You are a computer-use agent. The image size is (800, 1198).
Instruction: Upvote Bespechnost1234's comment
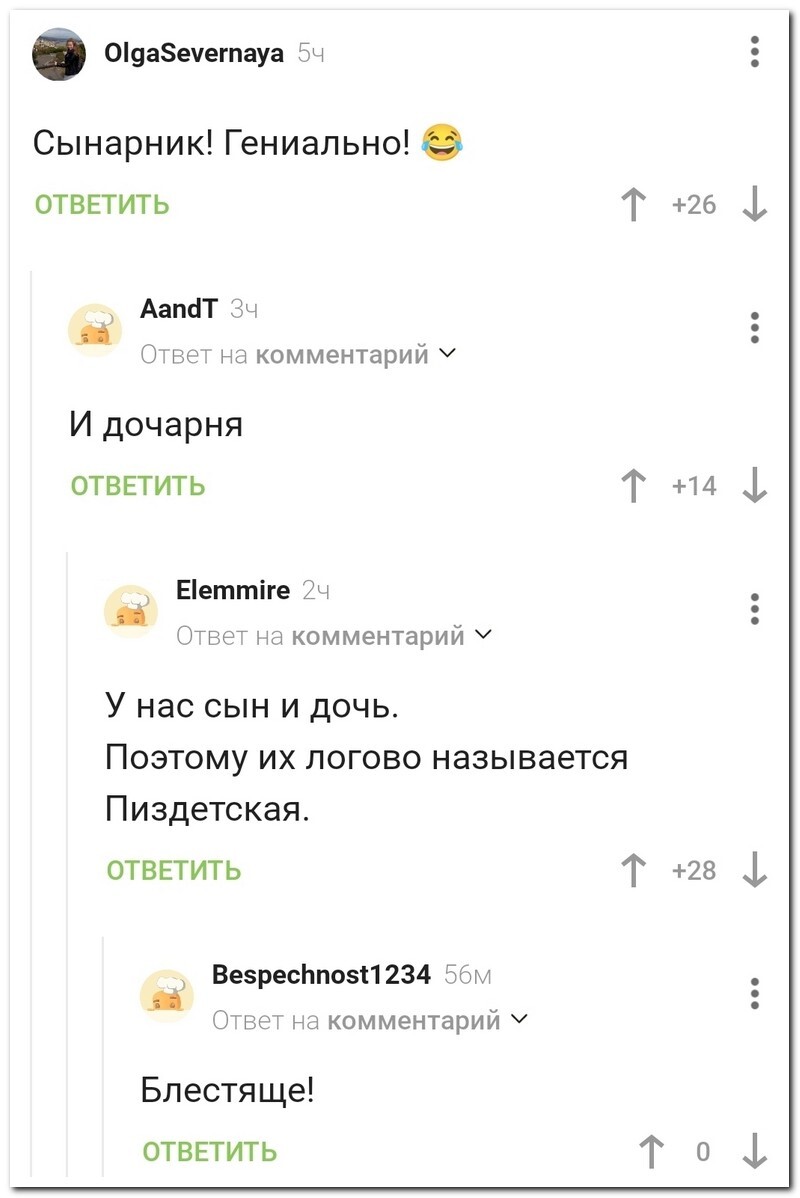click(x=652, y=1152)
